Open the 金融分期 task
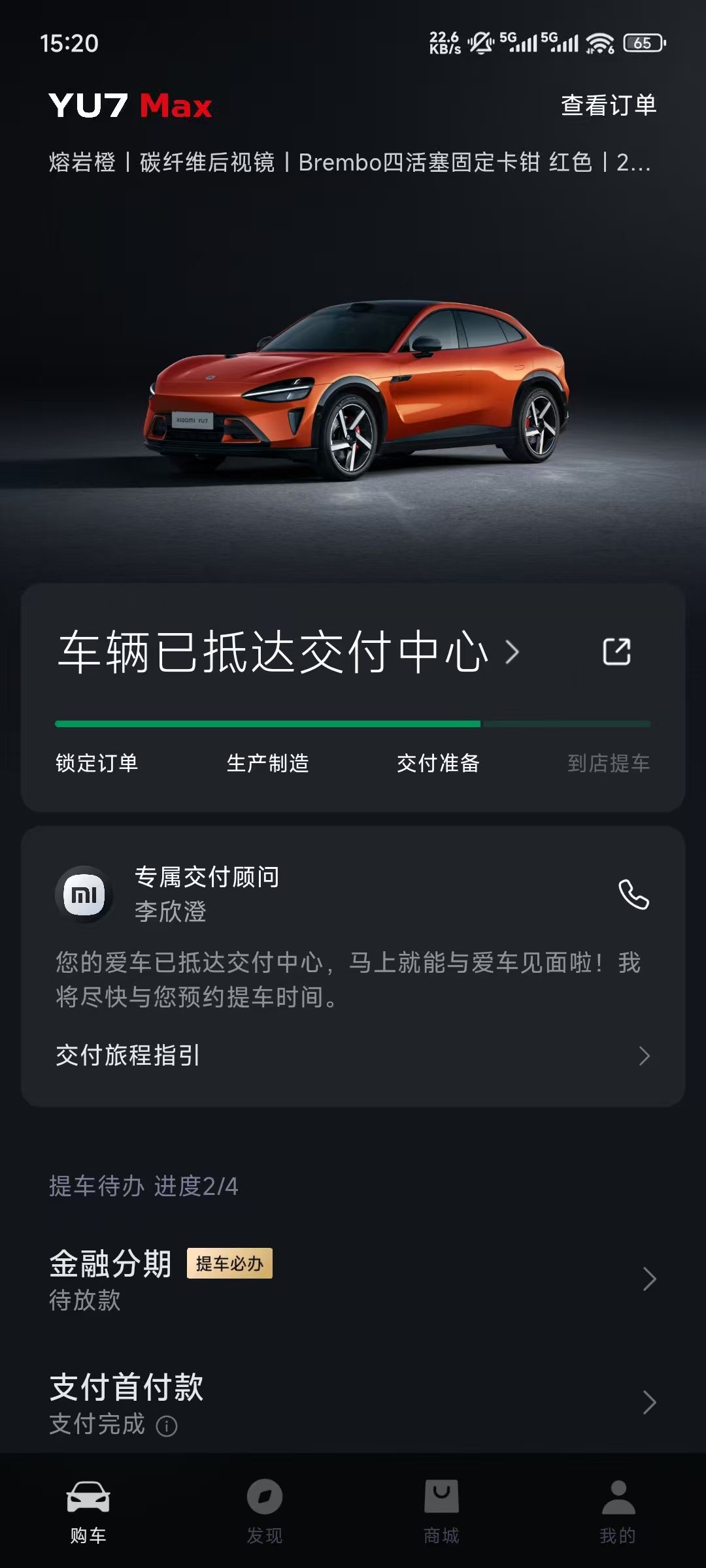This screenshot has height=1568, width=706. (x=353, y=1279)
